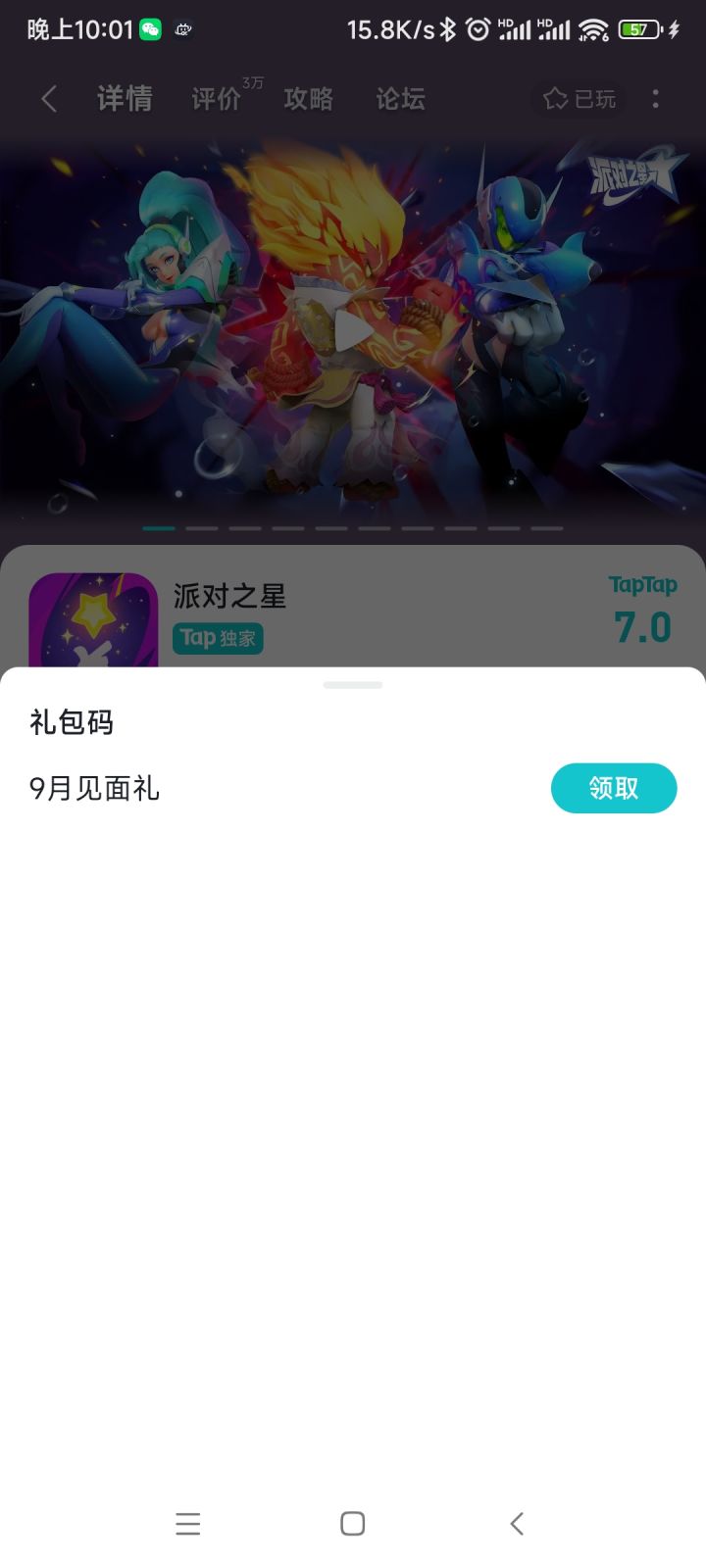Tap the alarm clock status bar icon
Image resolution: width=706 pixels, height=1568 pixels.
click(x=478, y=30)
